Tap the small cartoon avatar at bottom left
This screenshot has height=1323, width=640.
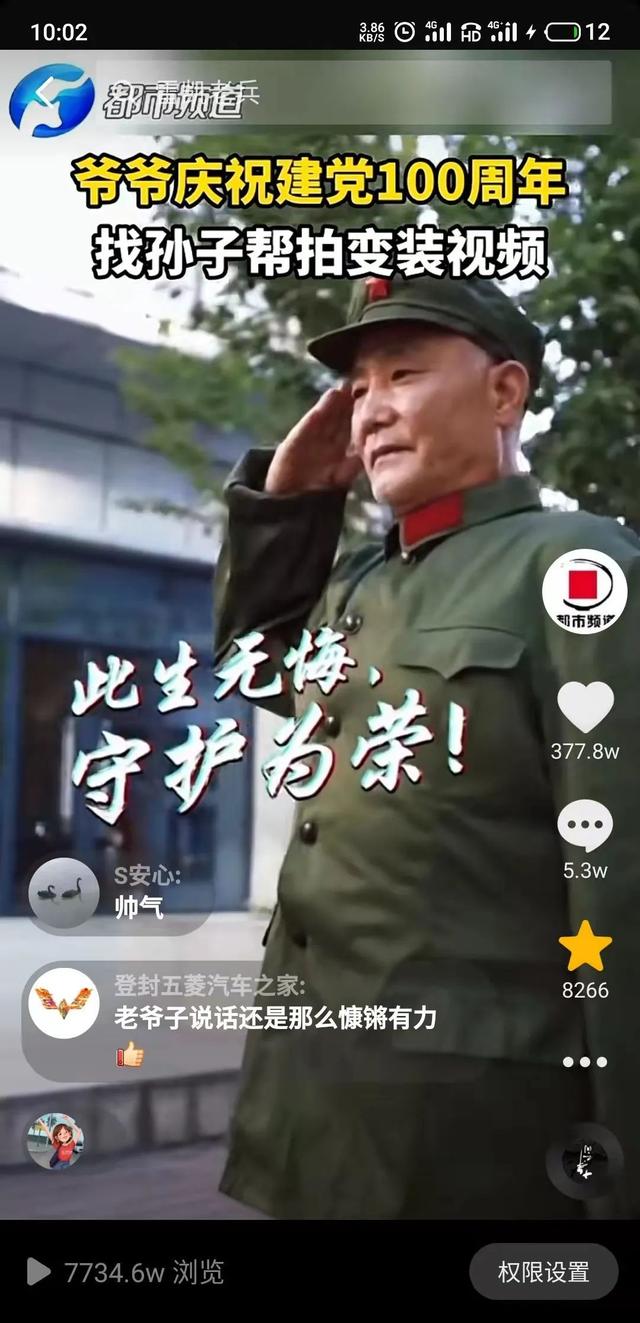pyautogui.click(x=55, y=1141)
